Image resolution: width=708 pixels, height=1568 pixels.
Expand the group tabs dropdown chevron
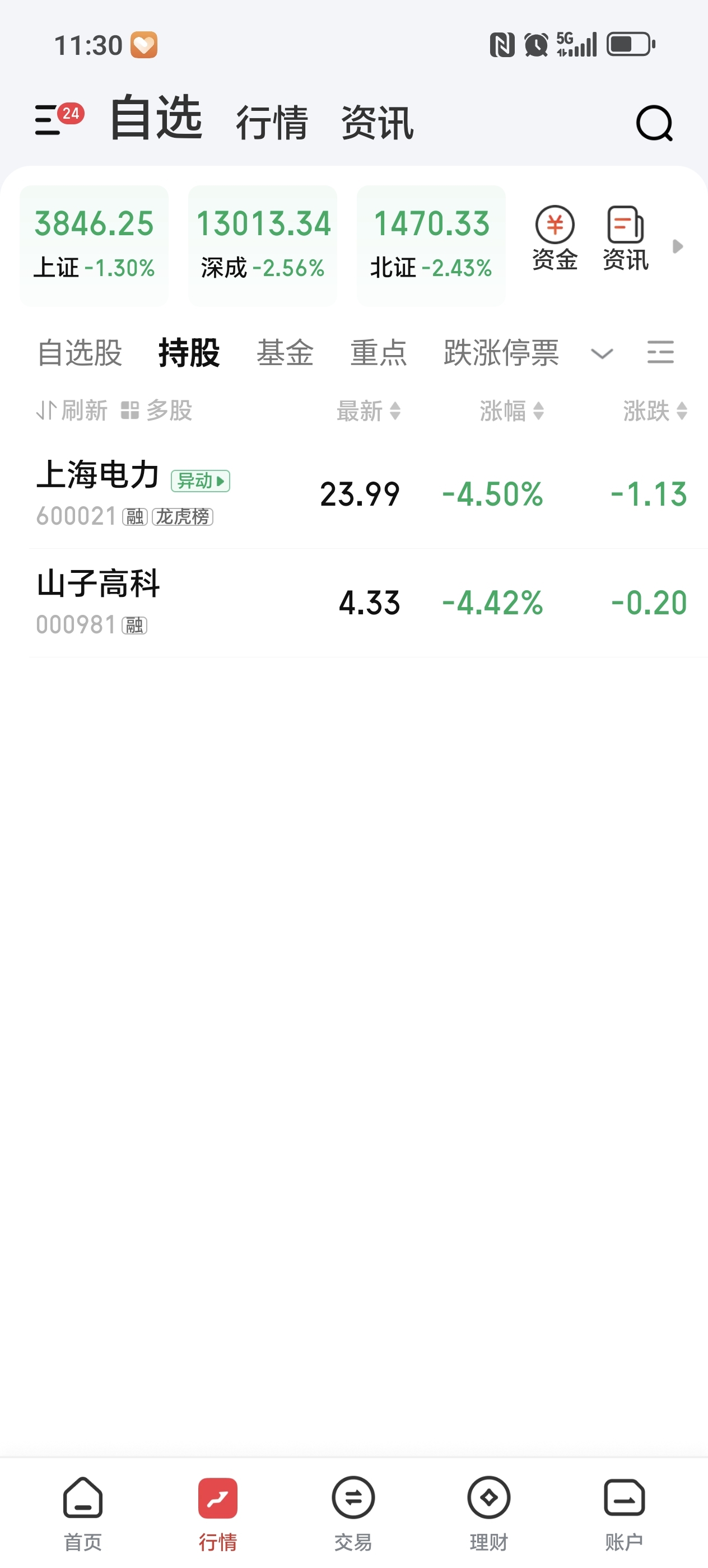602,354
